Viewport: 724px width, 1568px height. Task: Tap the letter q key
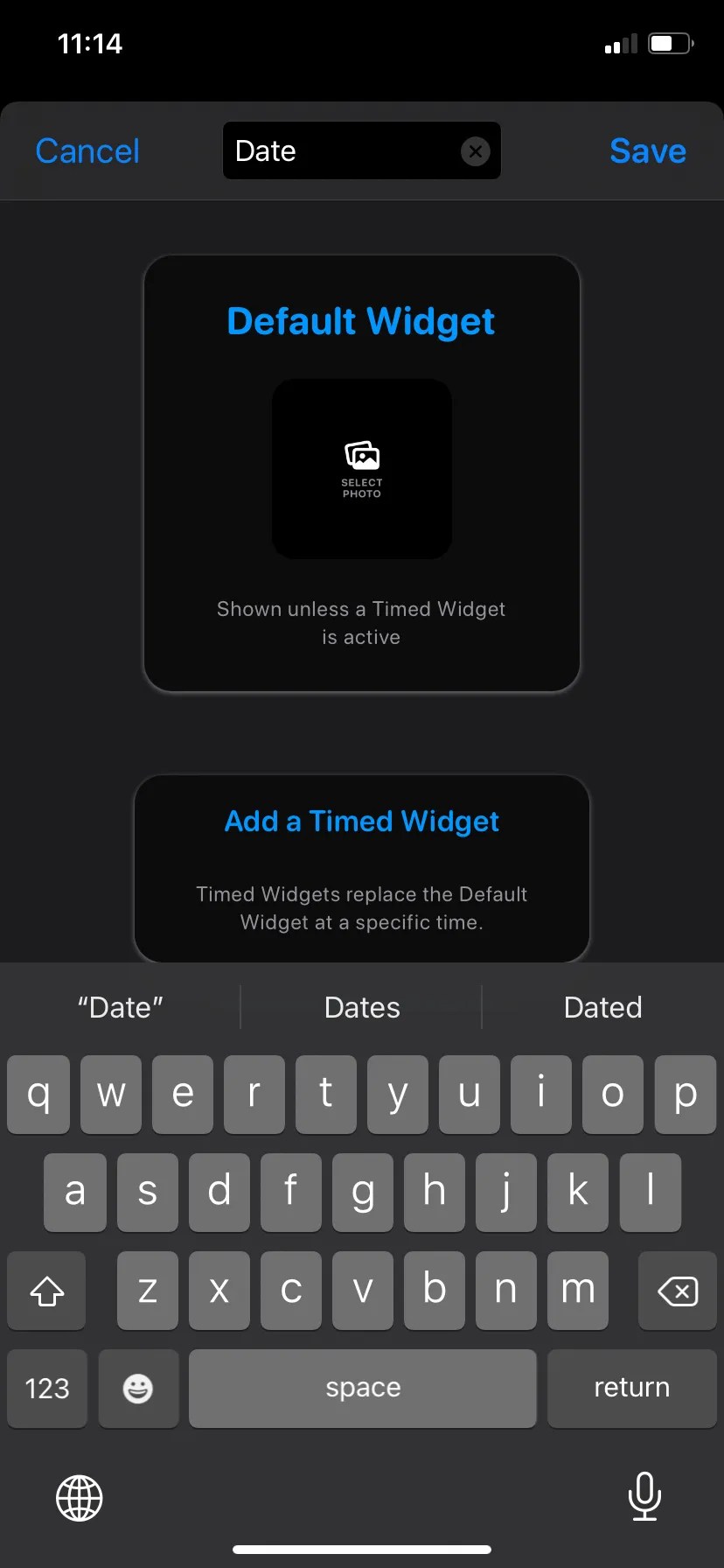38,1095
